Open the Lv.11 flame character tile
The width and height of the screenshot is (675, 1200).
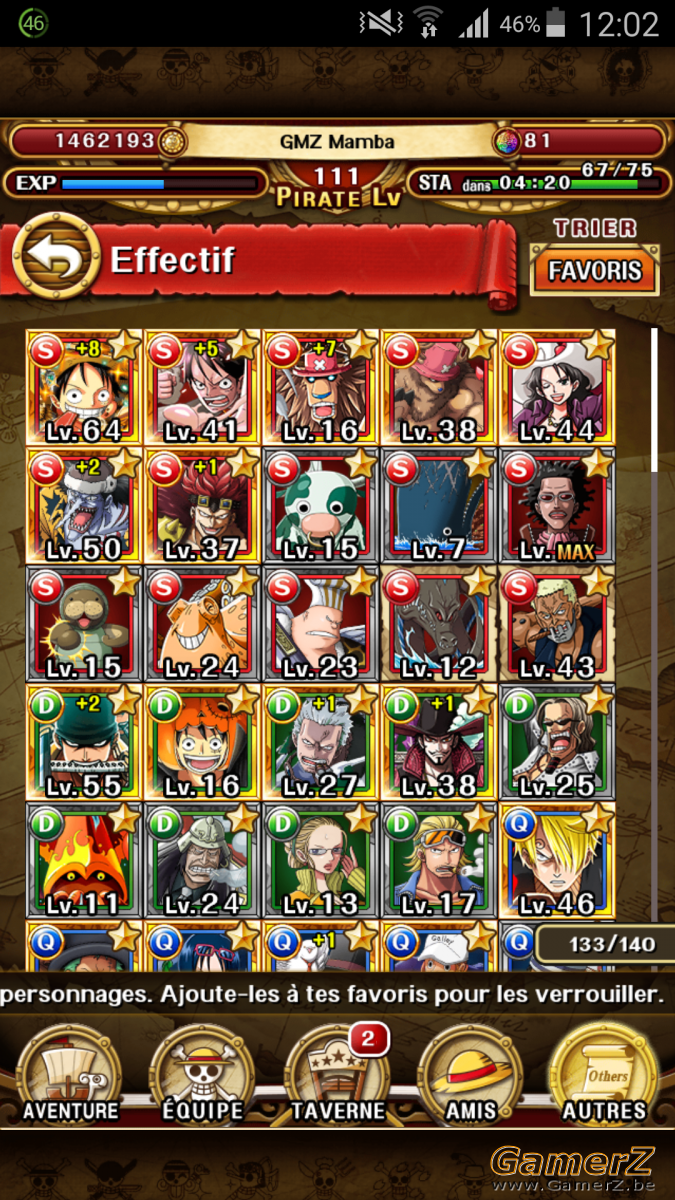(85, 860)
